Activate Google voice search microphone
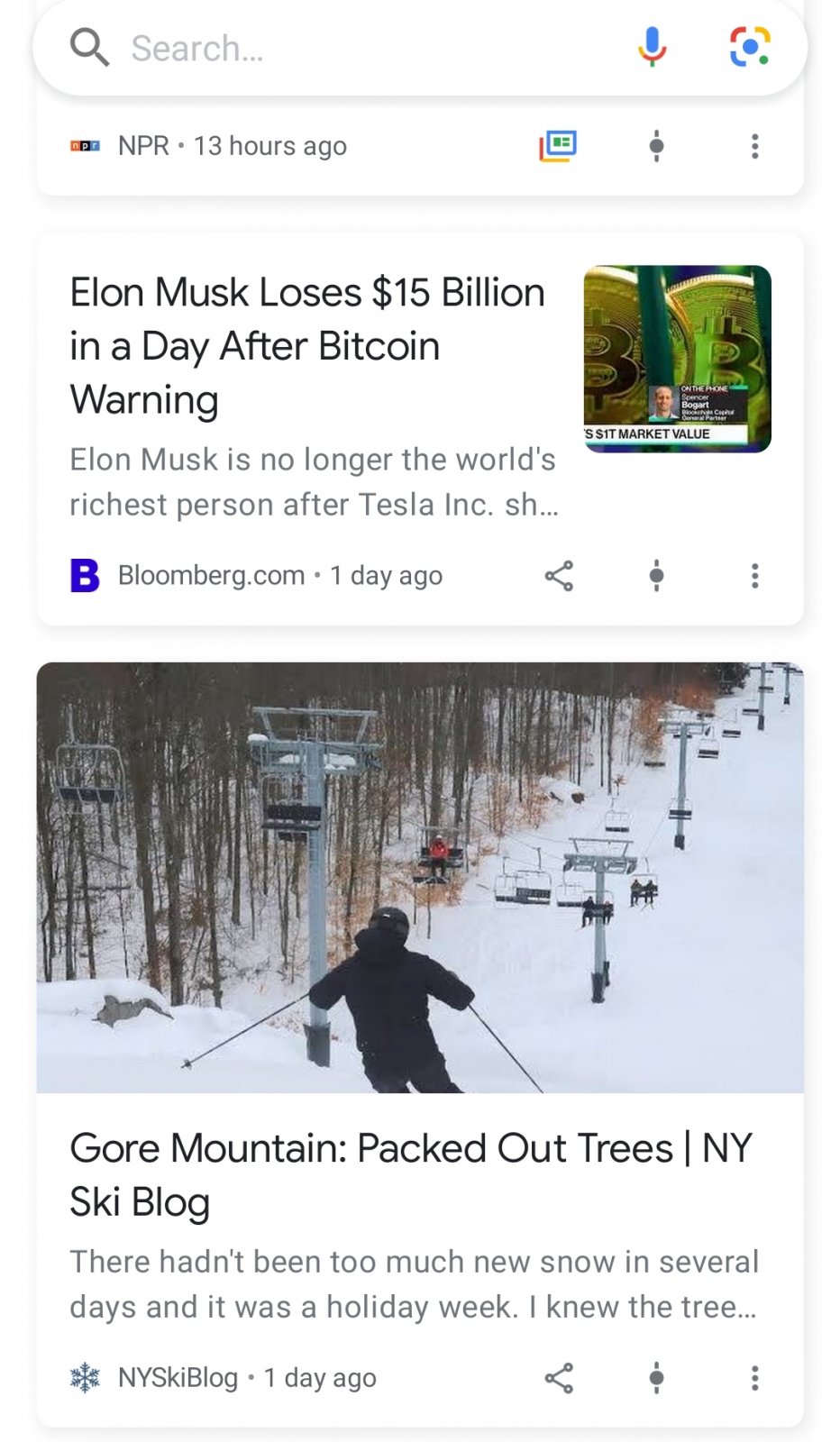This screenshot has width=840, height=1442. 651,47
